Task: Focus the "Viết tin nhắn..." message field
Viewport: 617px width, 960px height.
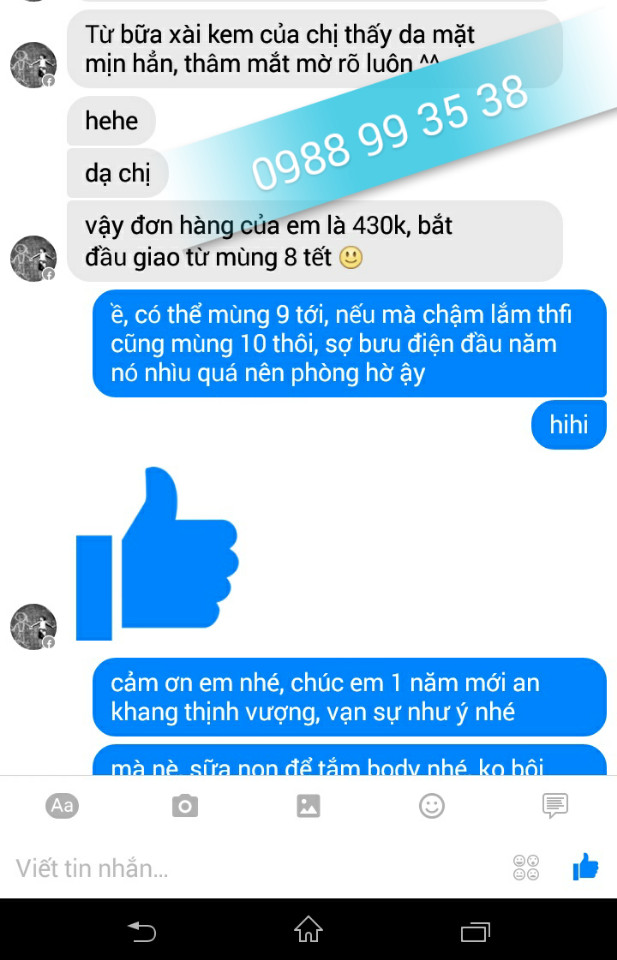Action: pos(250,868)
